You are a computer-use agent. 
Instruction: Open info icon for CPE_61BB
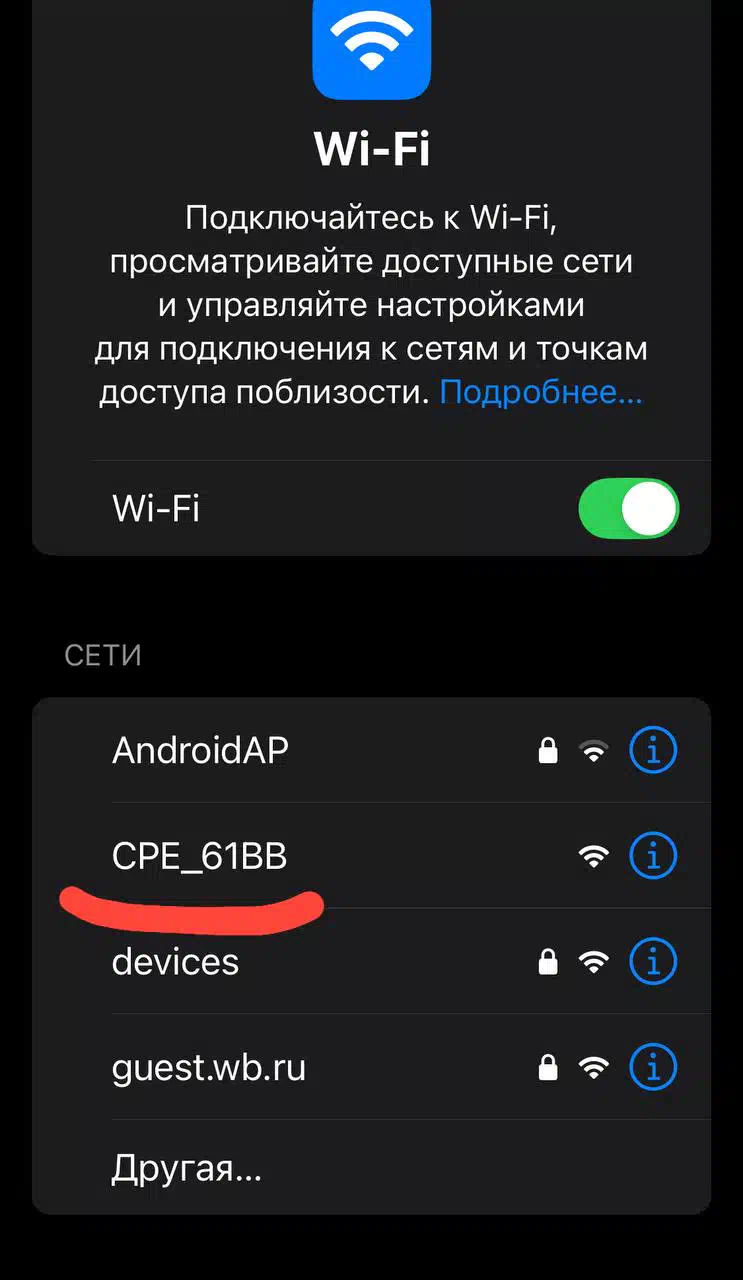tap(653, 856)
